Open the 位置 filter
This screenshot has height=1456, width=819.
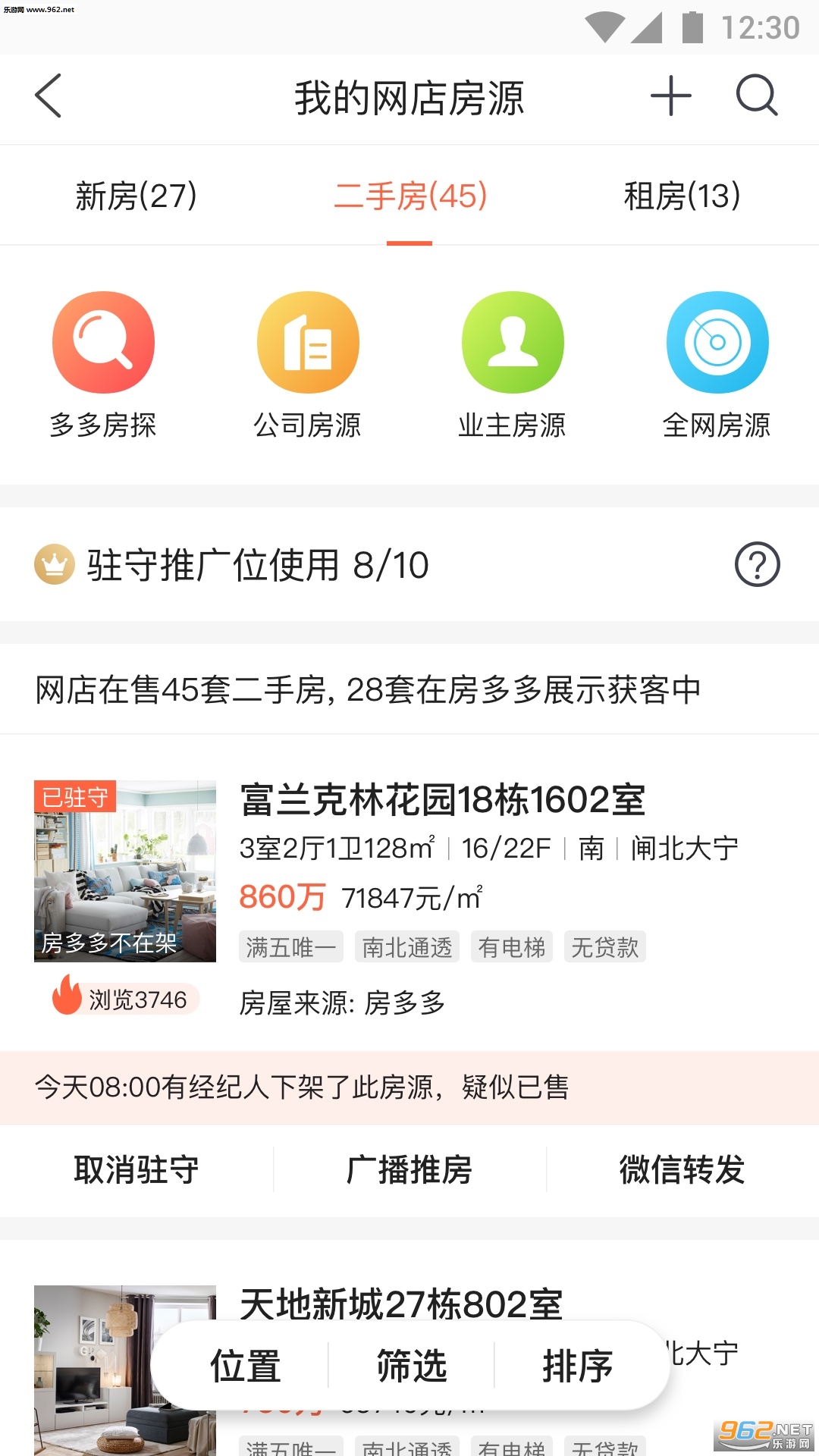click(246, 1366)
